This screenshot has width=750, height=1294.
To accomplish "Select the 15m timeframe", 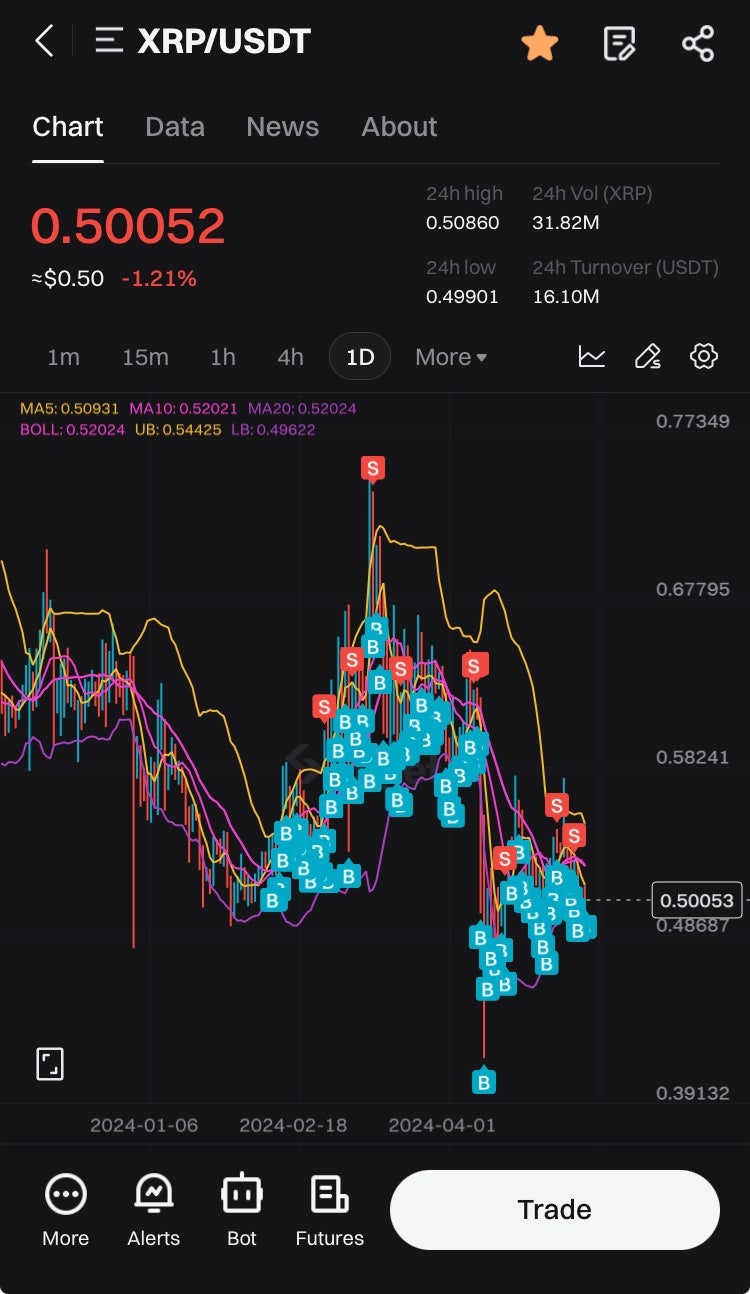I will pyautogui.click(x=145, y=357).
